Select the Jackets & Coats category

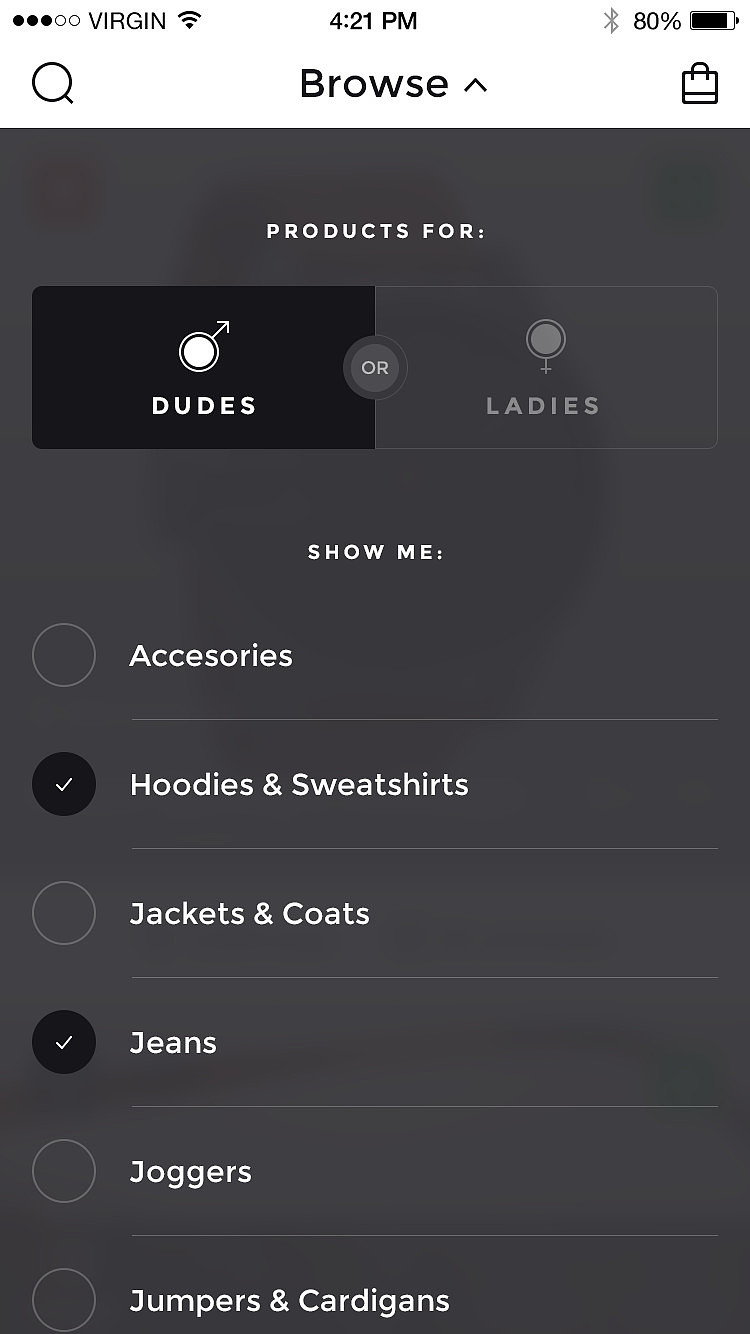point(64,913)
